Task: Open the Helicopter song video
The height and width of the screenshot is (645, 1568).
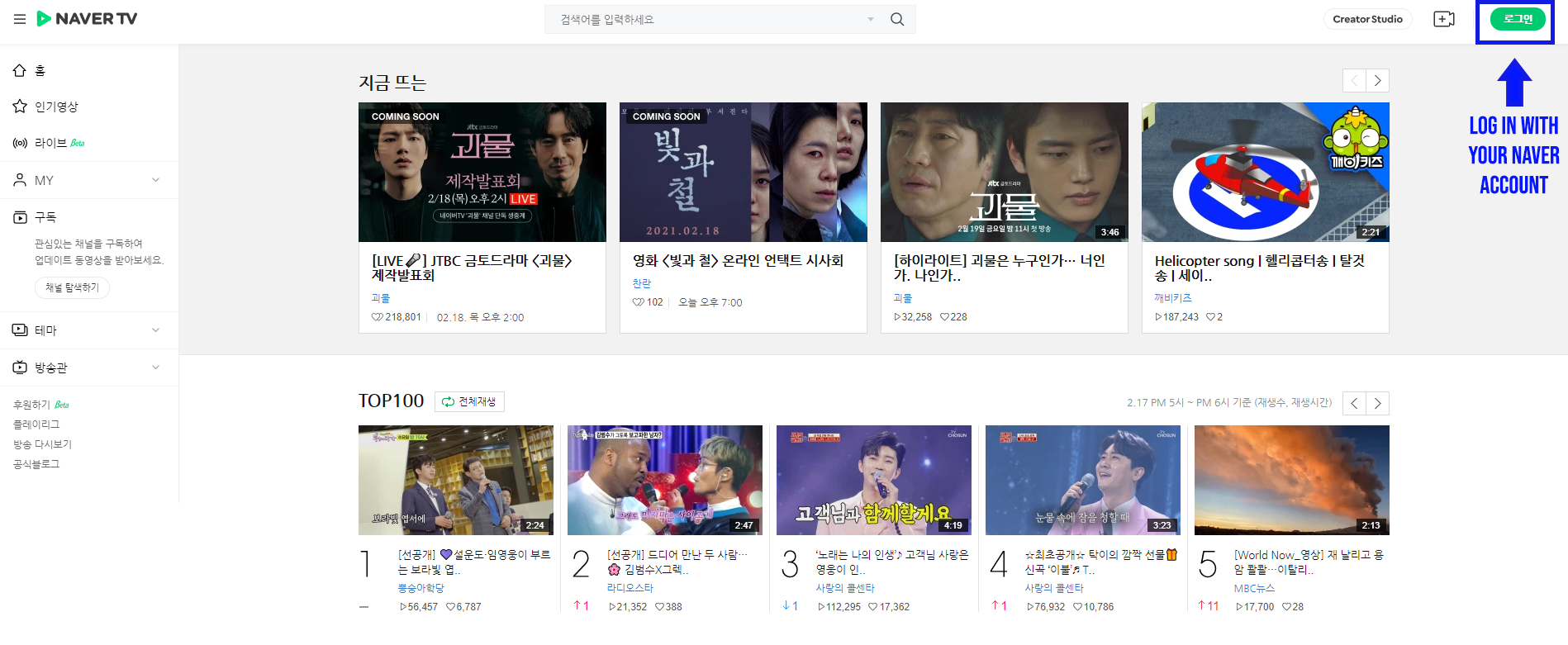Action: [x=1265, y=173]
